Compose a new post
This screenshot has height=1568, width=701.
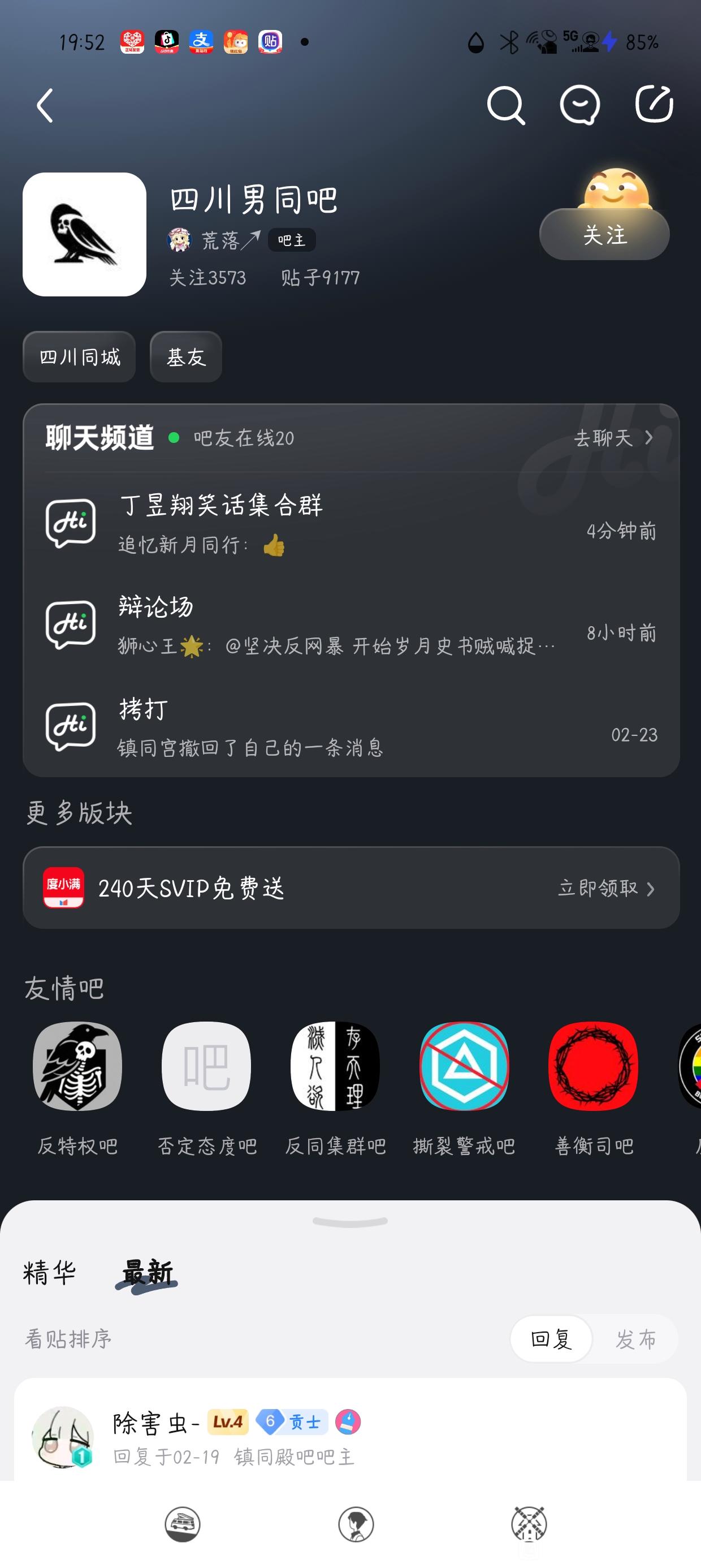coord(654,105)
